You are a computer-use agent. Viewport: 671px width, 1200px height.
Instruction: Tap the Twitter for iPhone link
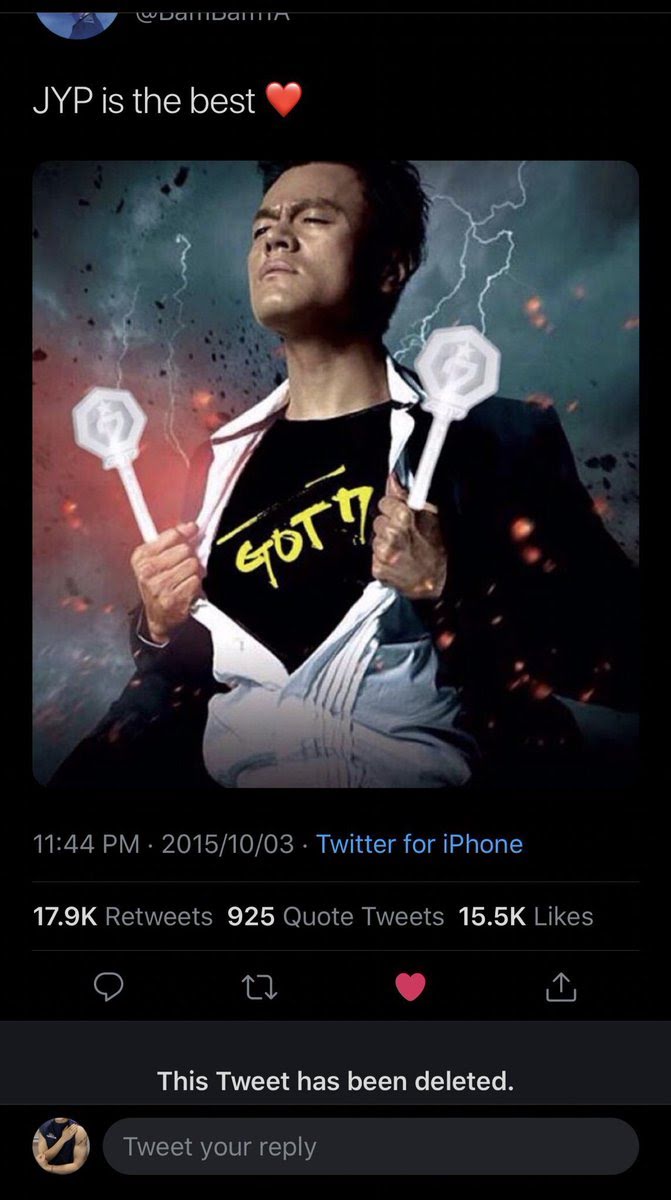click(x=419, y=844)
